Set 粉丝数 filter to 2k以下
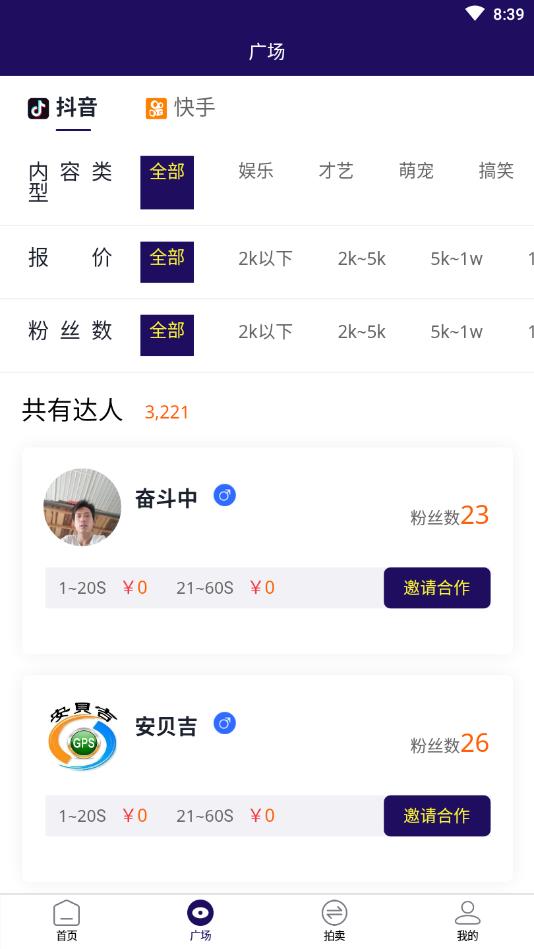The width and height of the screenshot is (534, 949). pyautogui.click(x=265, y=332)
